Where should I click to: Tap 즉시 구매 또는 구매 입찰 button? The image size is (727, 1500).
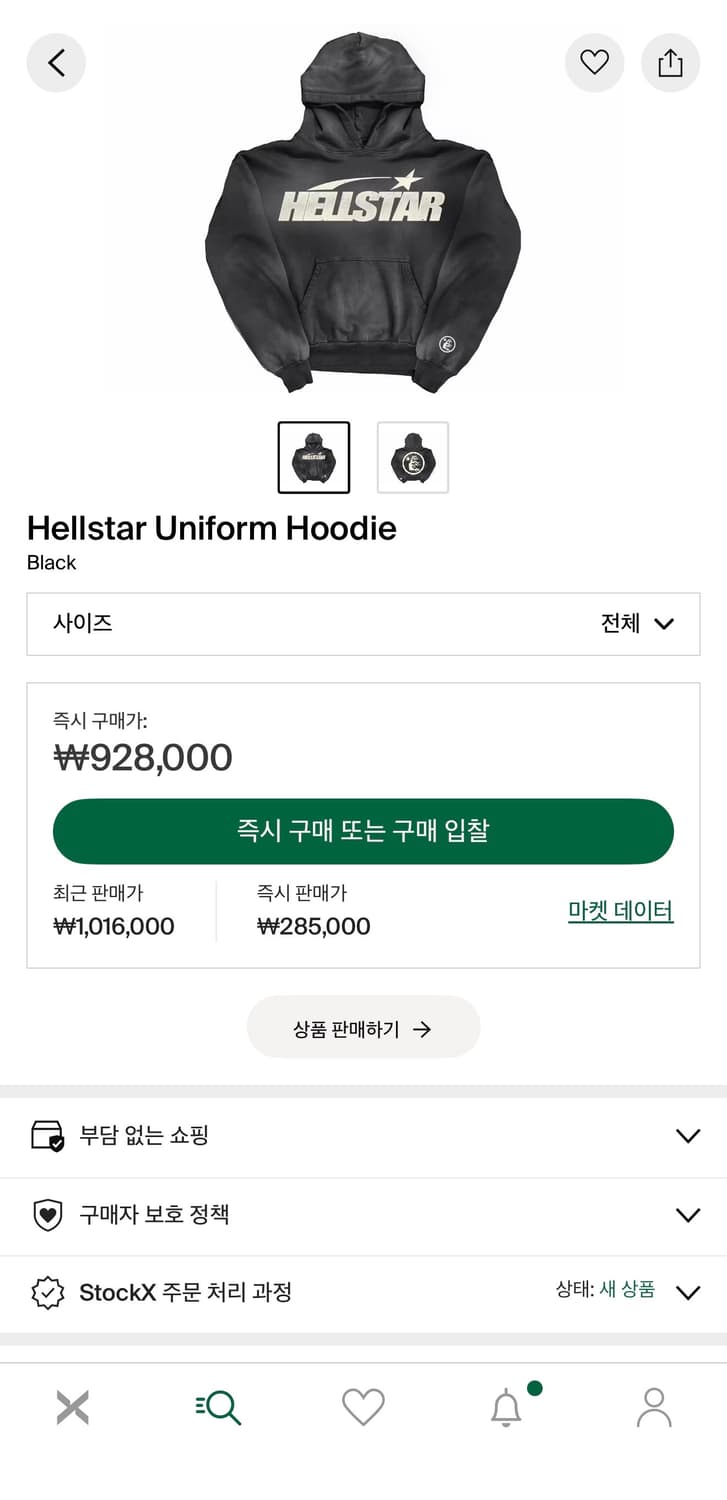point(363,831)
